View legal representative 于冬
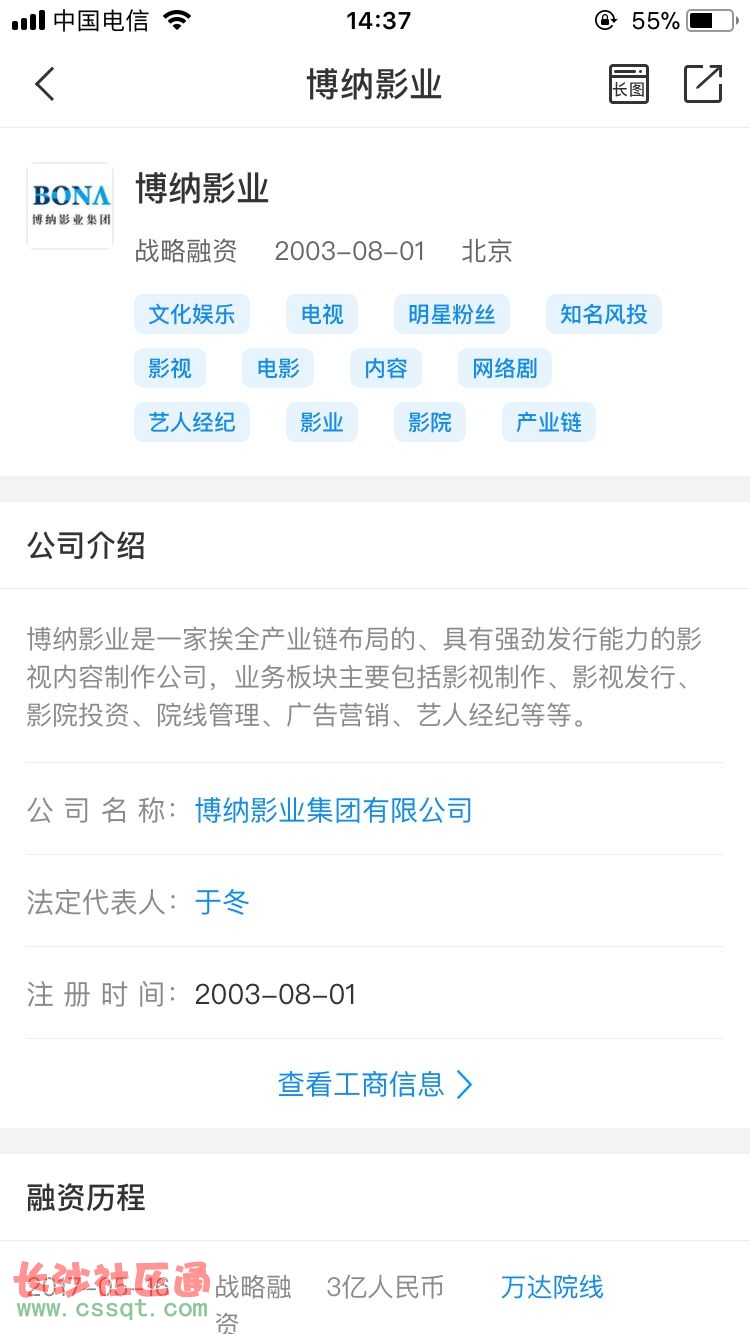Viewport: 750px width, 1334px height. click(x=222, y=902)
